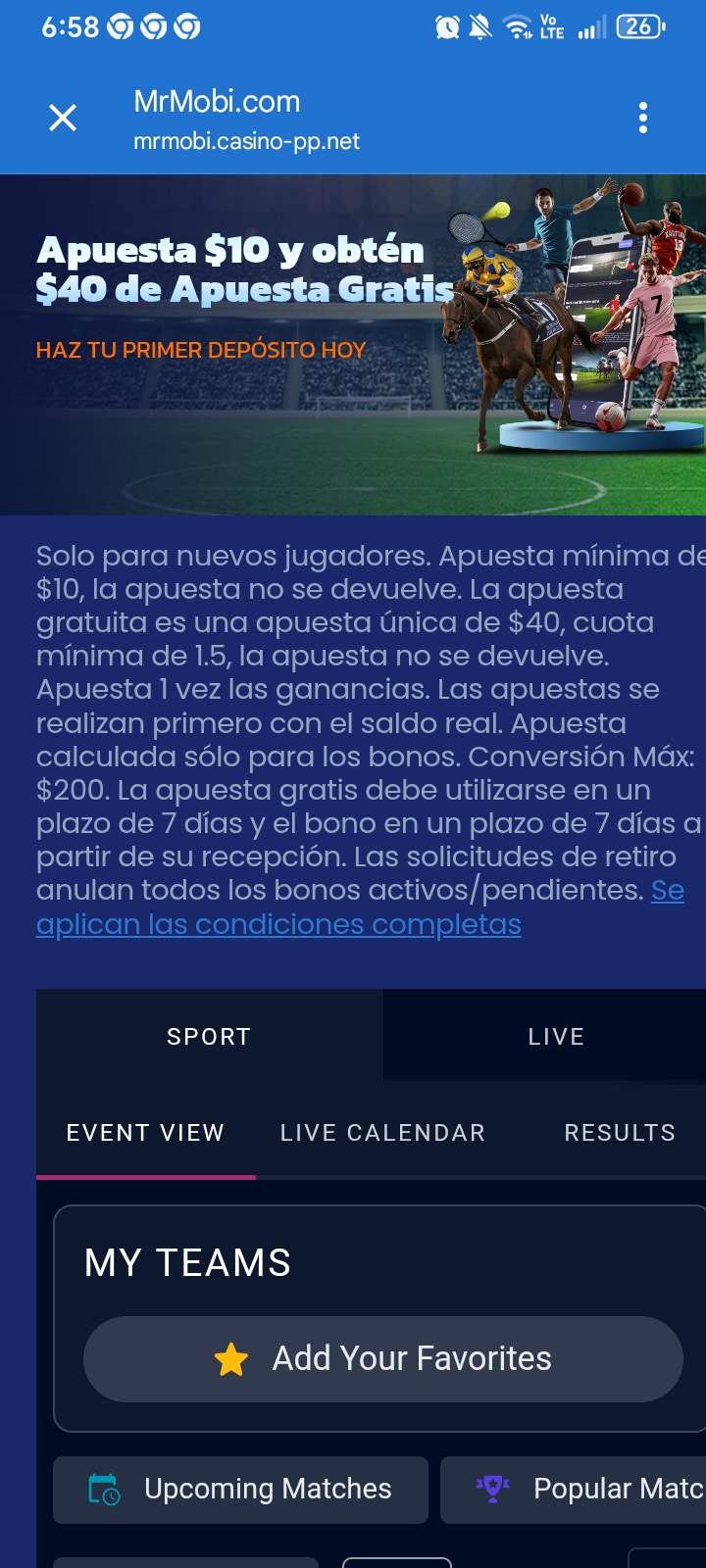Switch to the SPORT tab

pyautogui.click(x=209, y=1036)
